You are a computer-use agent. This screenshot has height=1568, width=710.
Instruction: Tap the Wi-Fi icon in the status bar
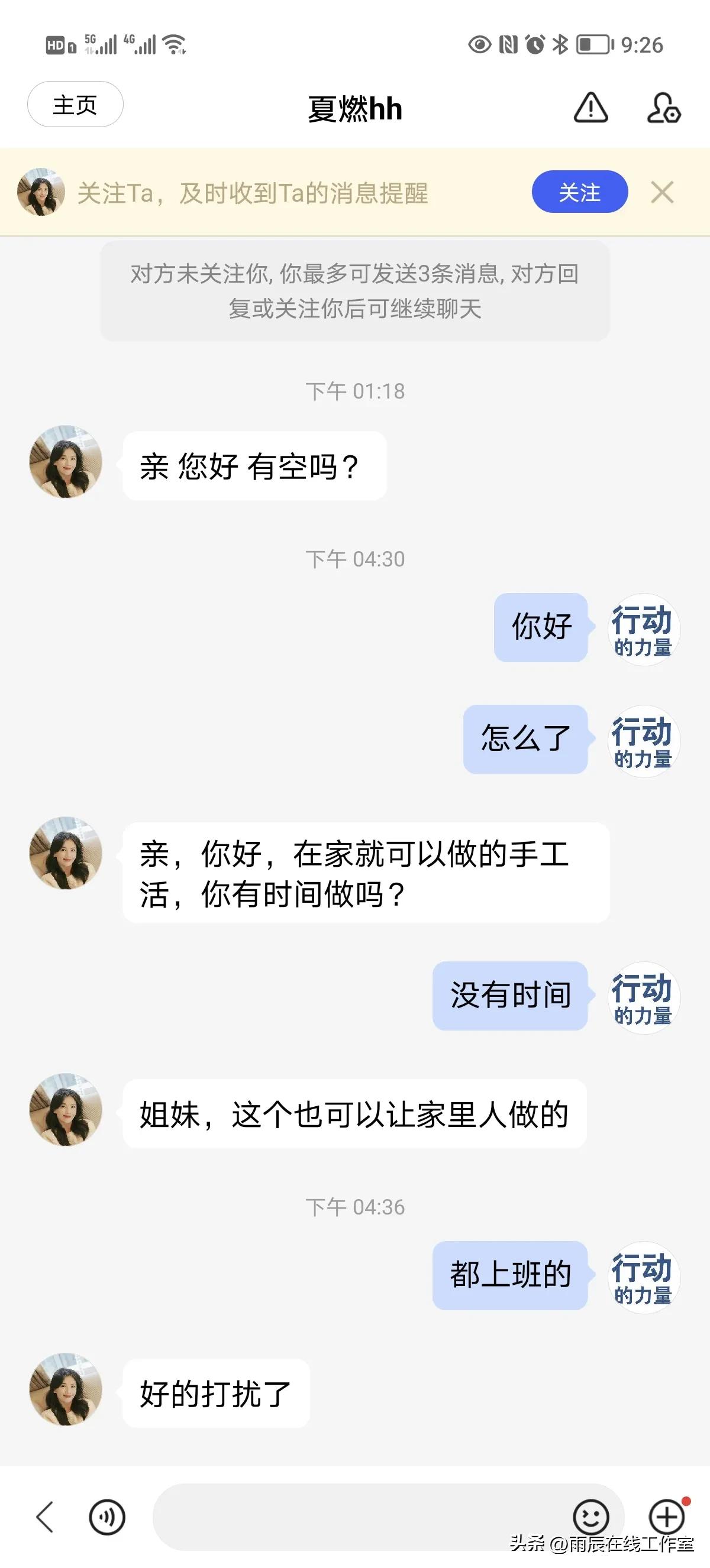[x=175, y=44]
